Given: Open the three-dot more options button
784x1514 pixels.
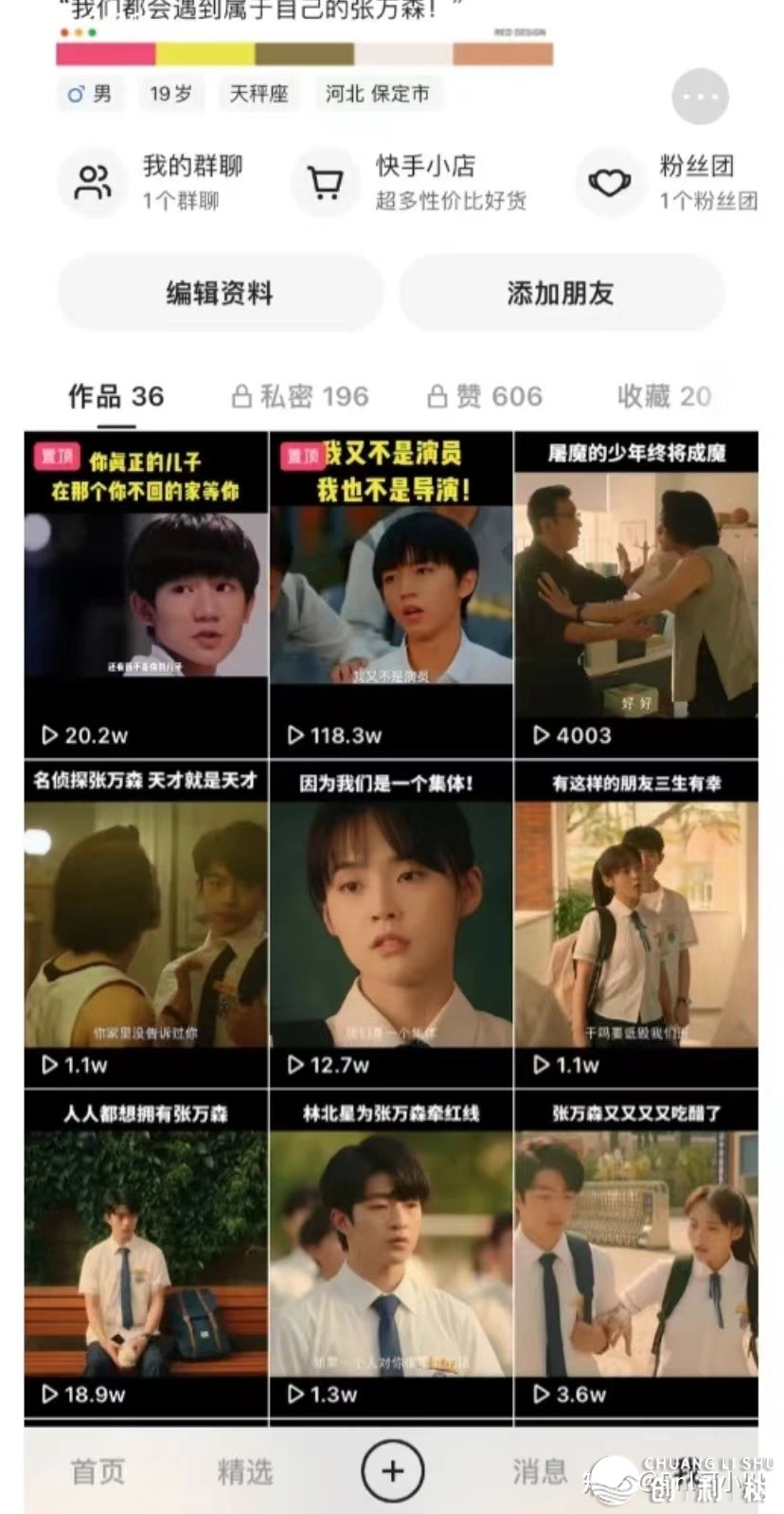Looking at the screenshot, I should tap(700, 97).
